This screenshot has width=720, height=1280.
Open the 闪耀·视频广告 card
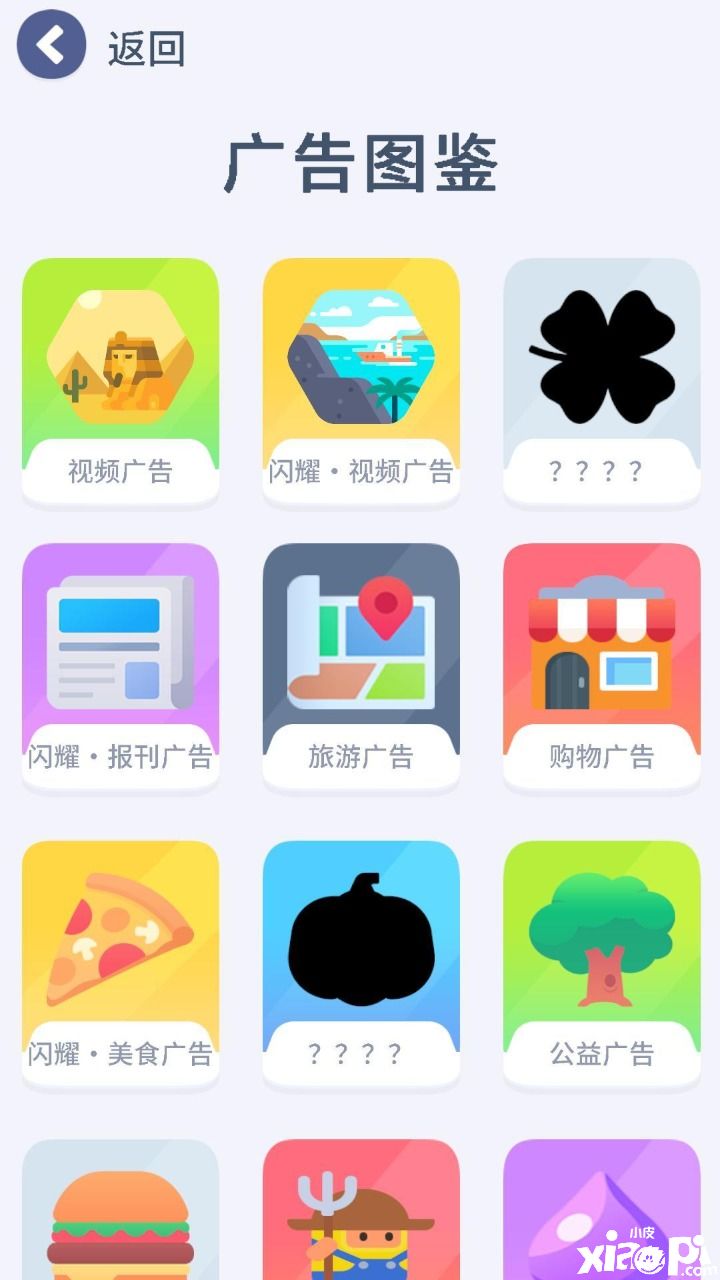coord(361,380)
